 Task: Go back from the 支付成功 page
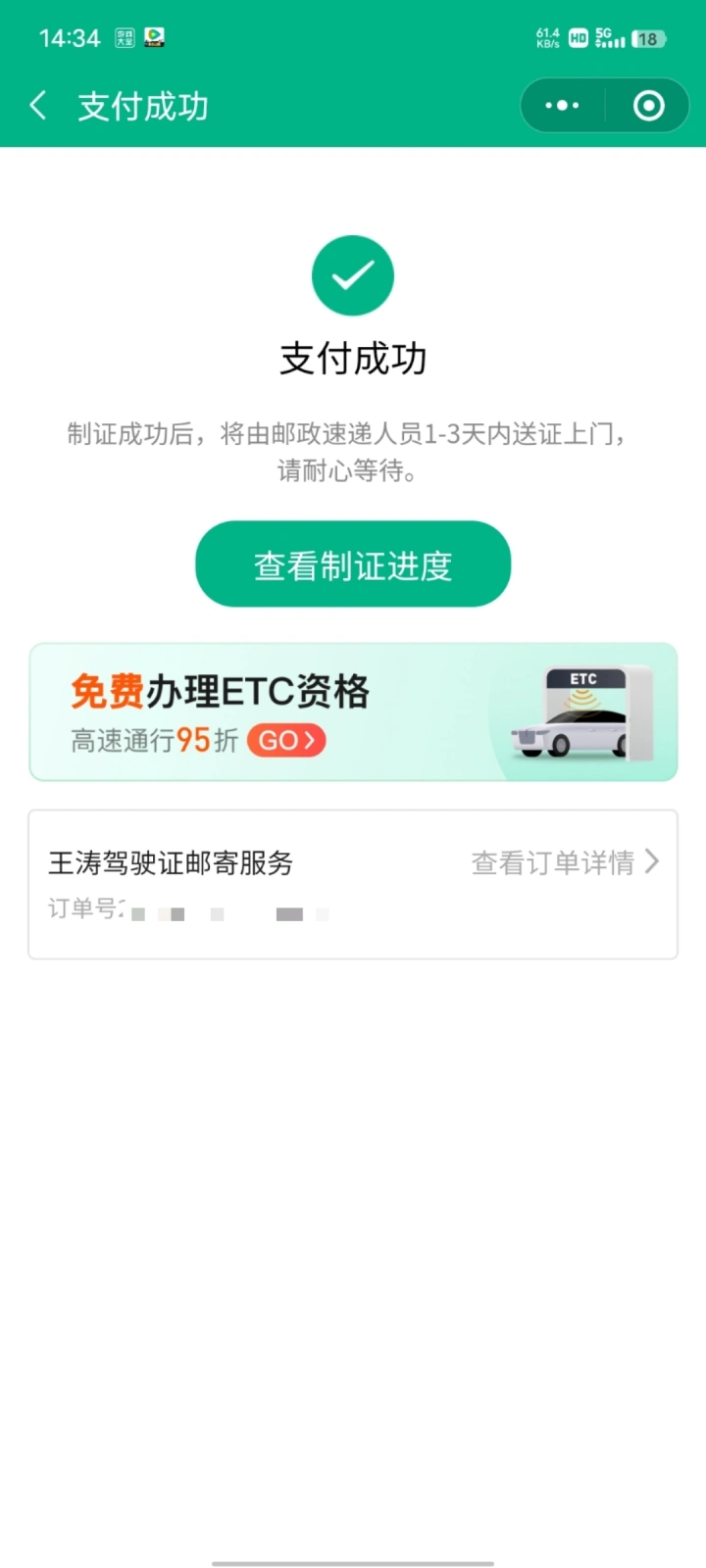(x=38, y=106)
